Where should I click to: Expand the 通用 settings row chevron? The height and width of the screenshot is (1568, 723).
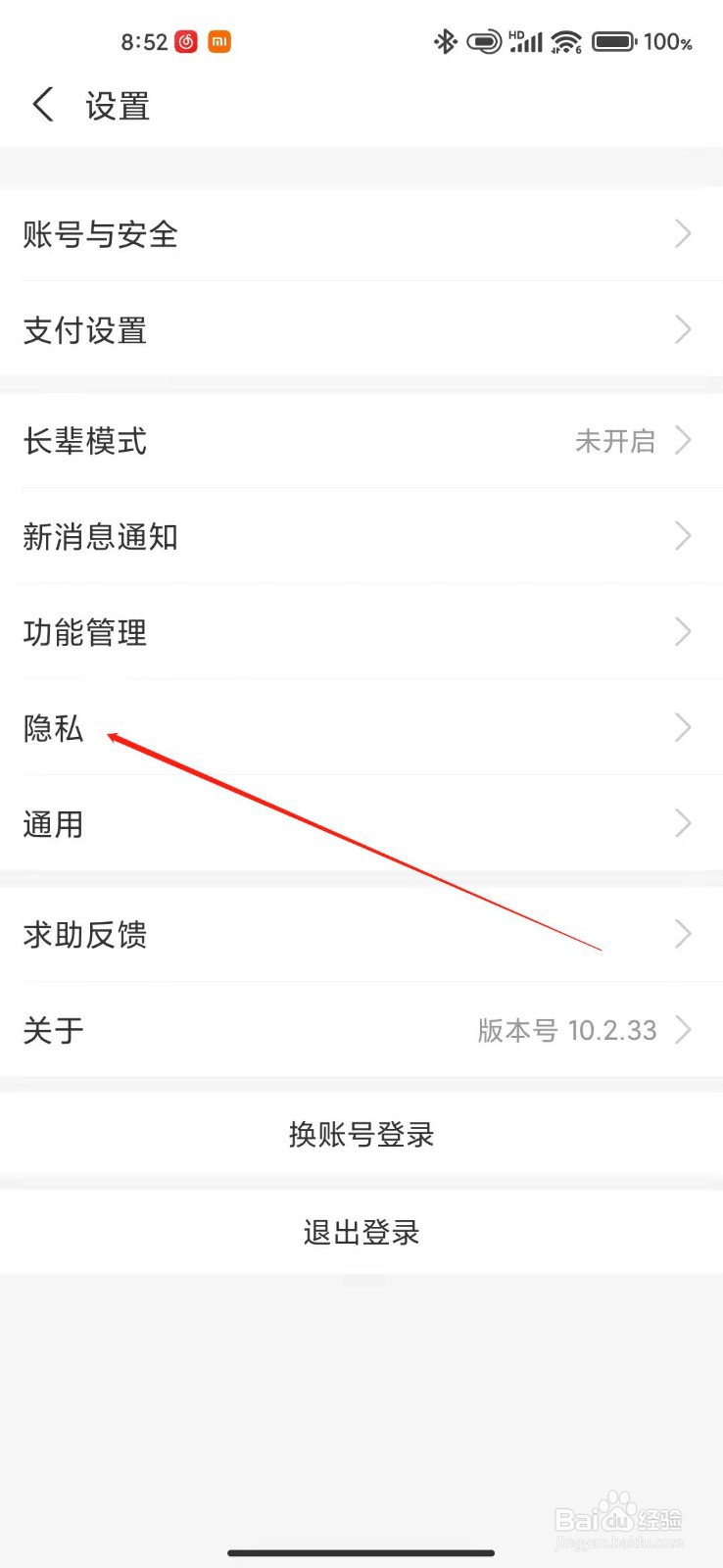tap(683, 824)
